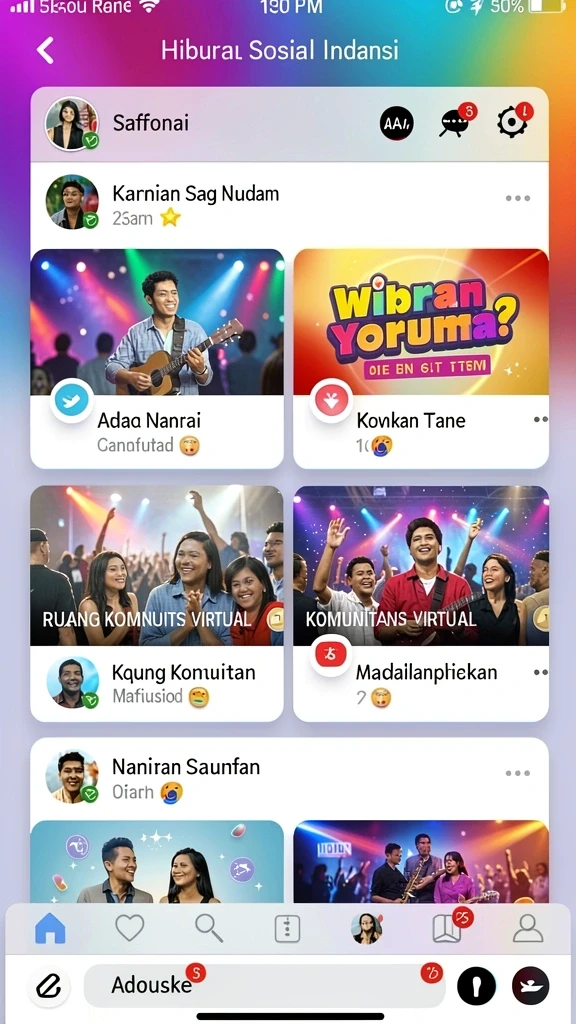
Task: Tap the black AA round icon
Action: pos(396,122)
